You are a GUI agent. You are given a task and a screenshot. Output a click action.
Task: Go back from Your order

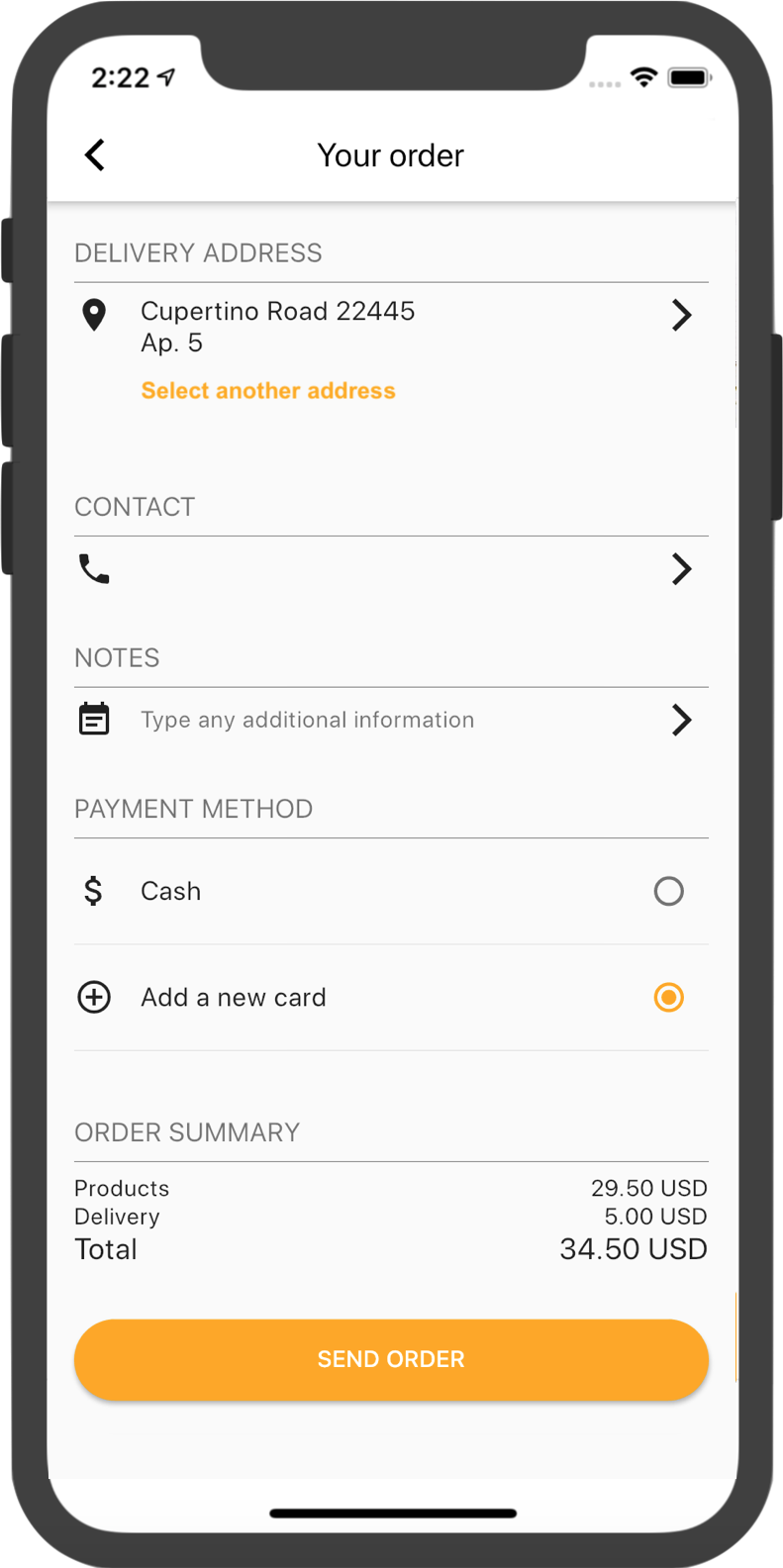95,155
